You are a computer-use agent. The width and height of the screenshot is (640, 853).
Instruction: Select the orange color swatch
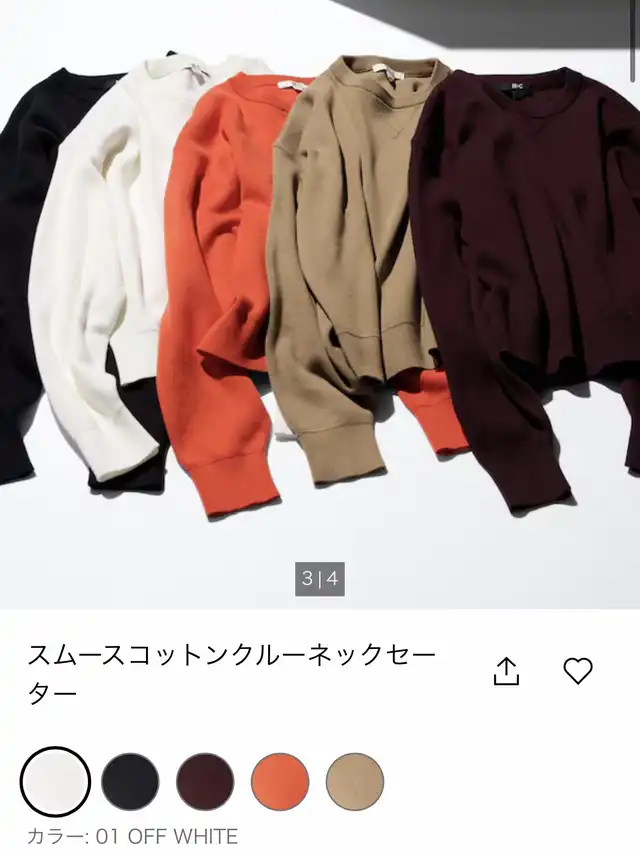[x=280, y=782]
